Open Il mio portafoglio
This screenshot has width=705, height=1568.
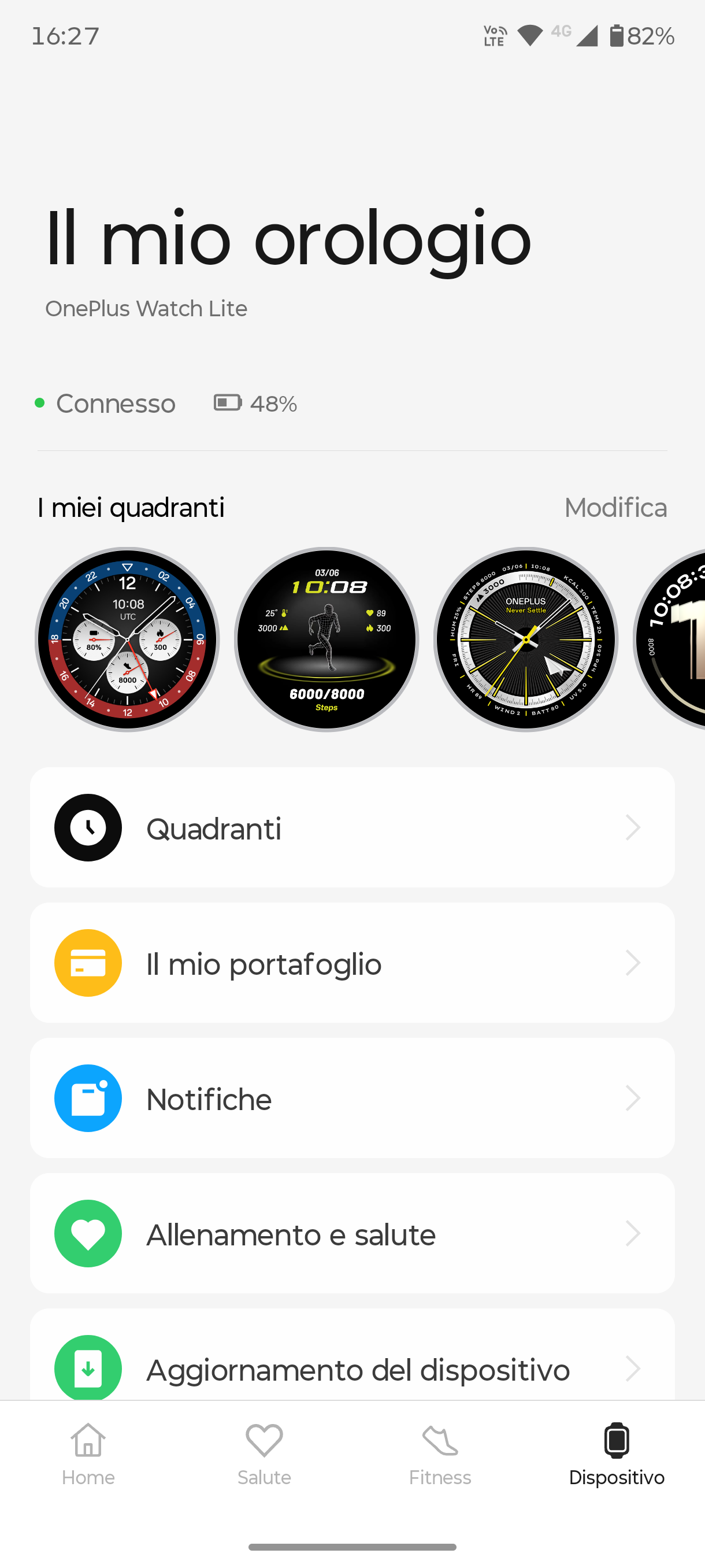[x=352, y=963]
